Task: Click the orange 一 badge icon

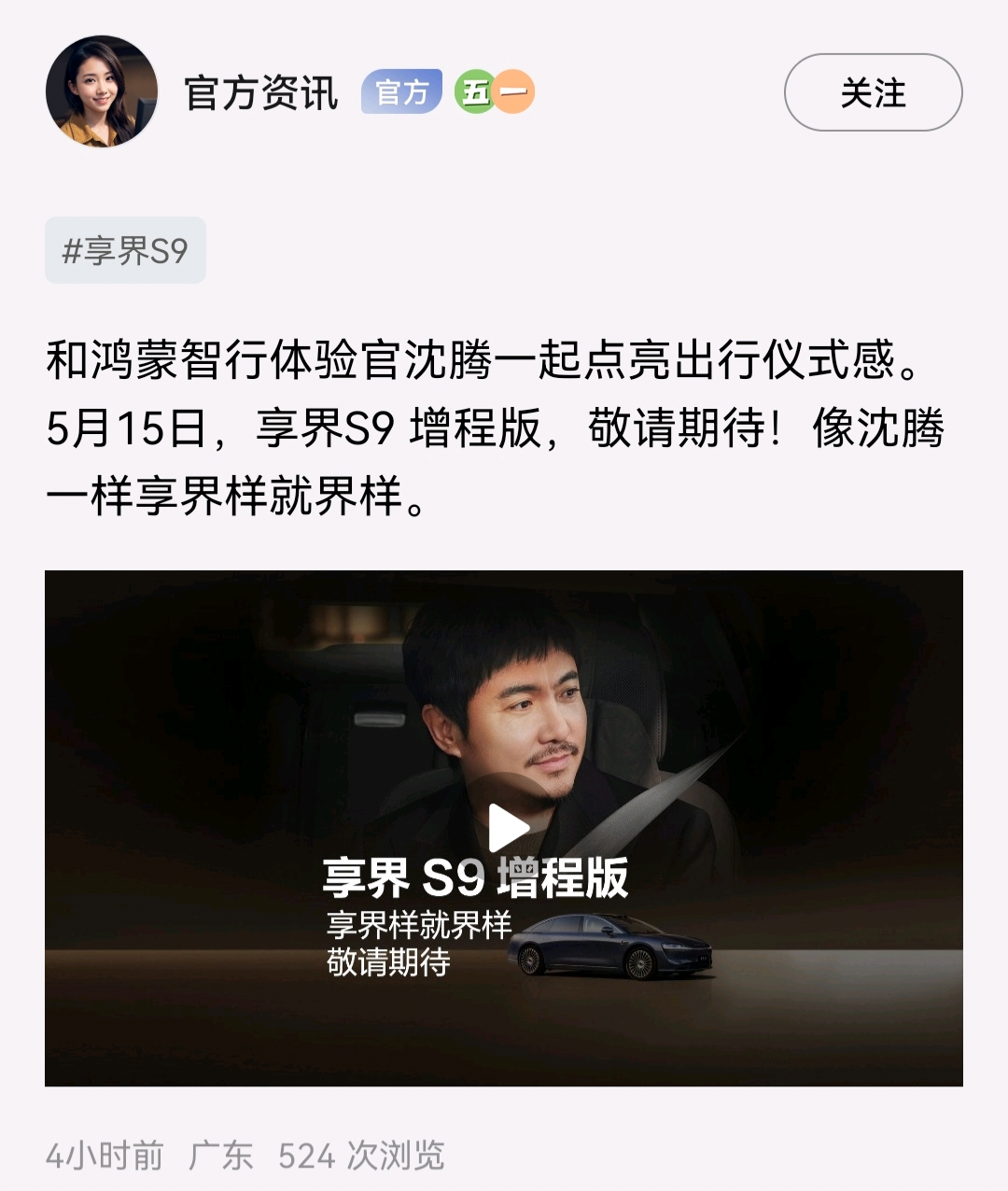Action: click(511, 91)
